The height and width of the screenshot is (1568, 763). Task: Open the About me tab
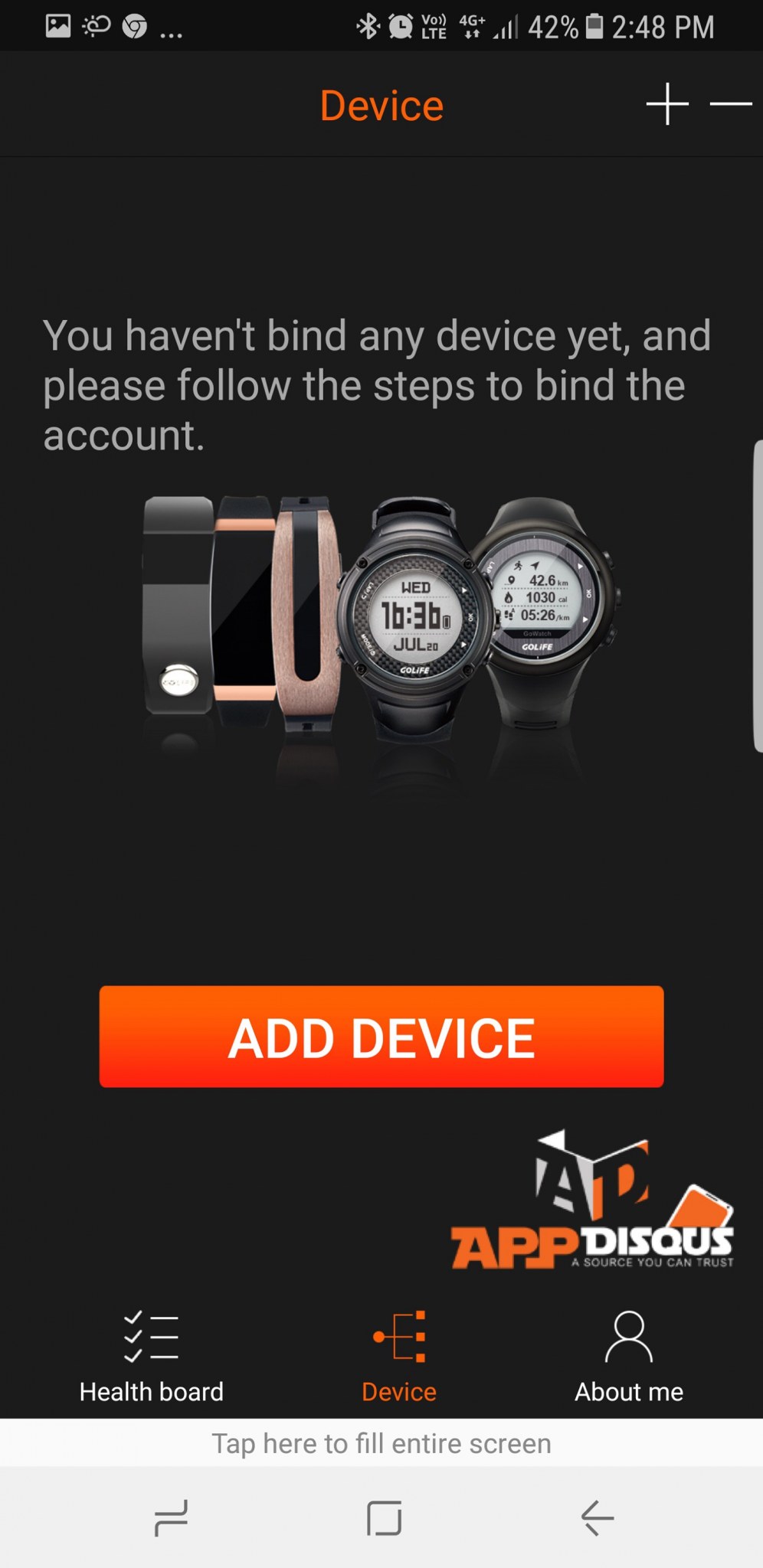tap(629, 1357)
